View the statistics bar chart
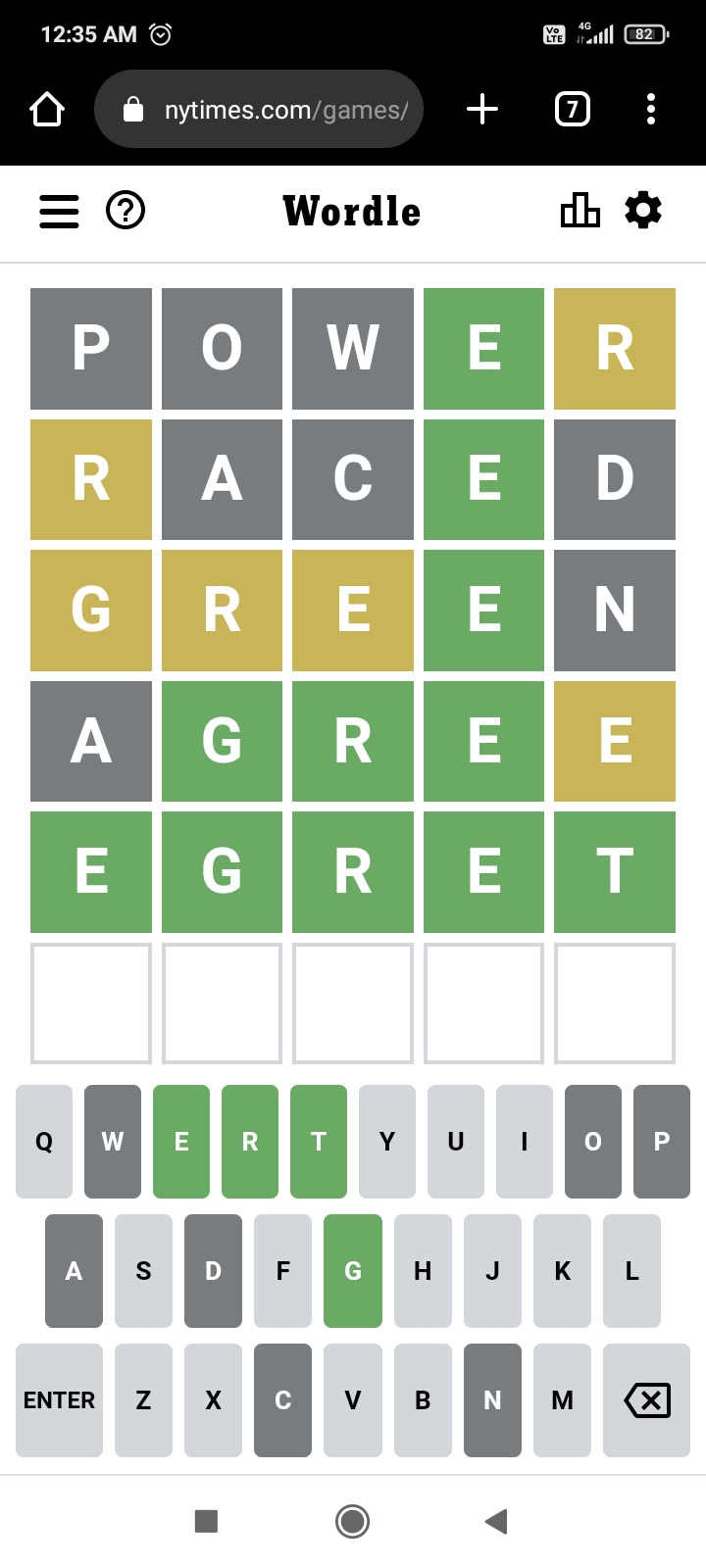 580,211
